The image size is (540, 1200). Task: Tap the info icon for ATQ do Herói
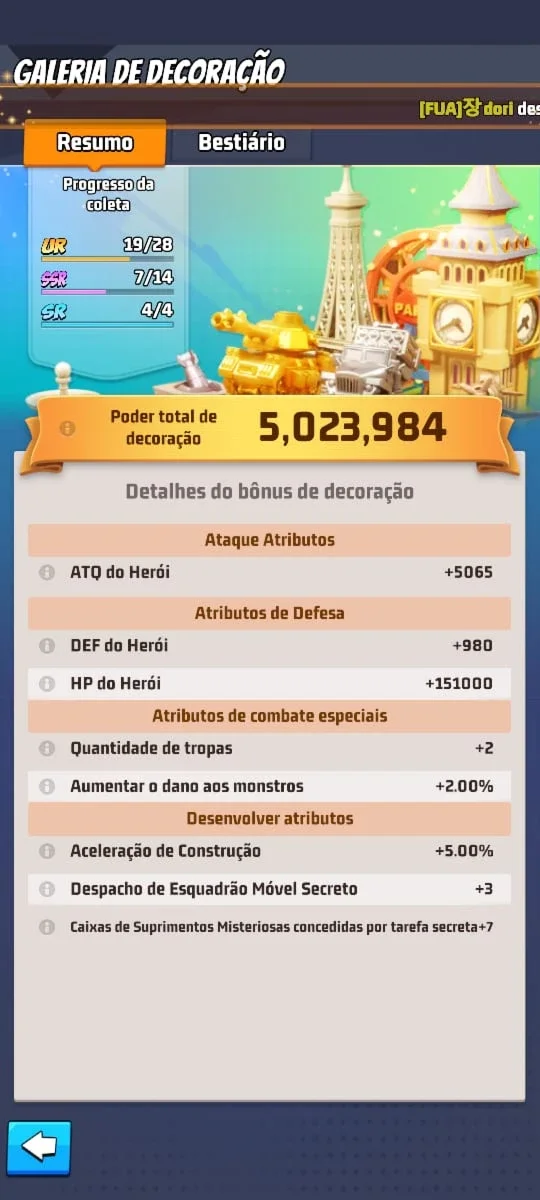tap(46, 573)
